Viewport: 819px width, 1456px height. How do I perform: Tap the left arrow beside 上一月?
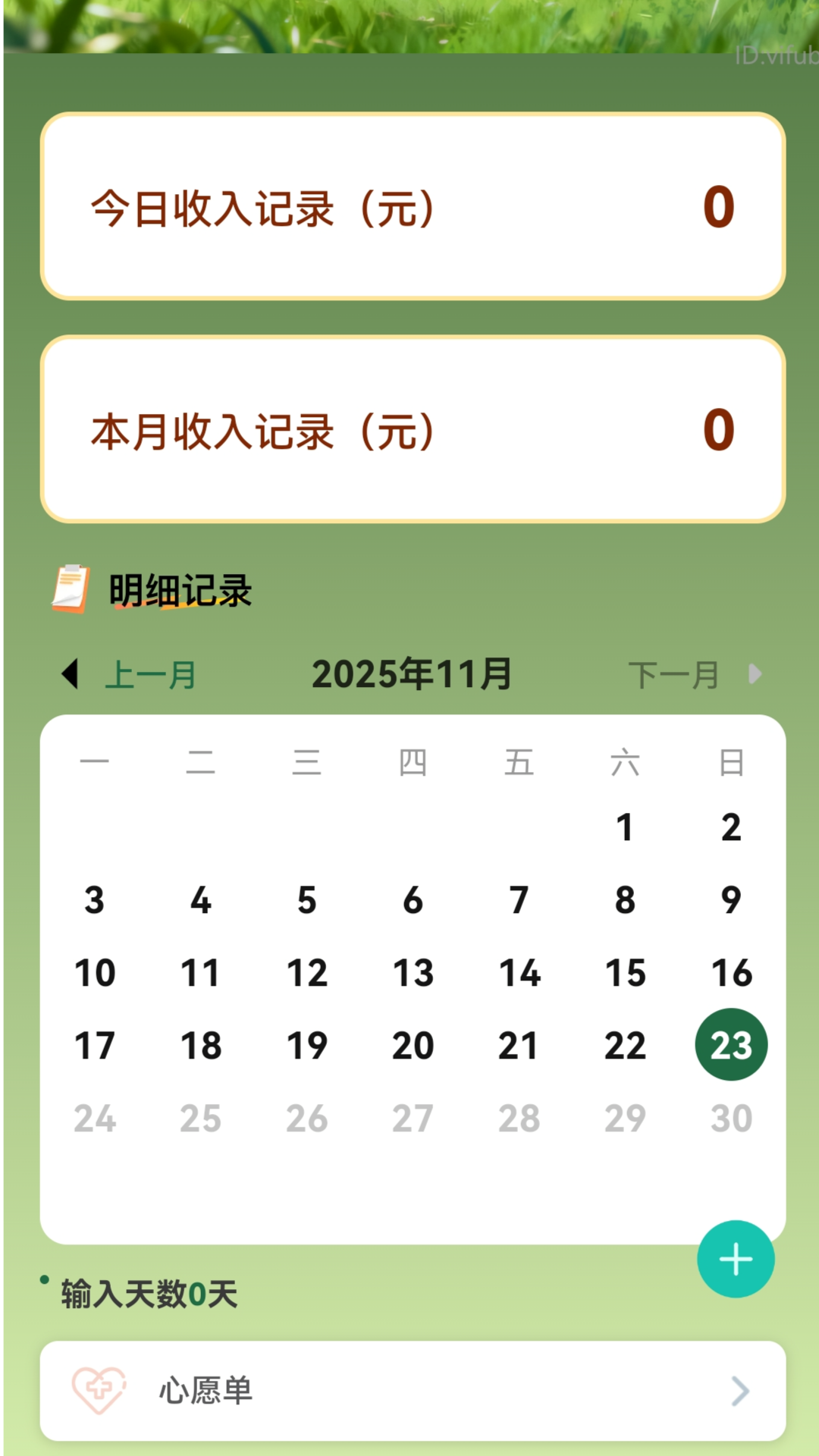point(71,673)
